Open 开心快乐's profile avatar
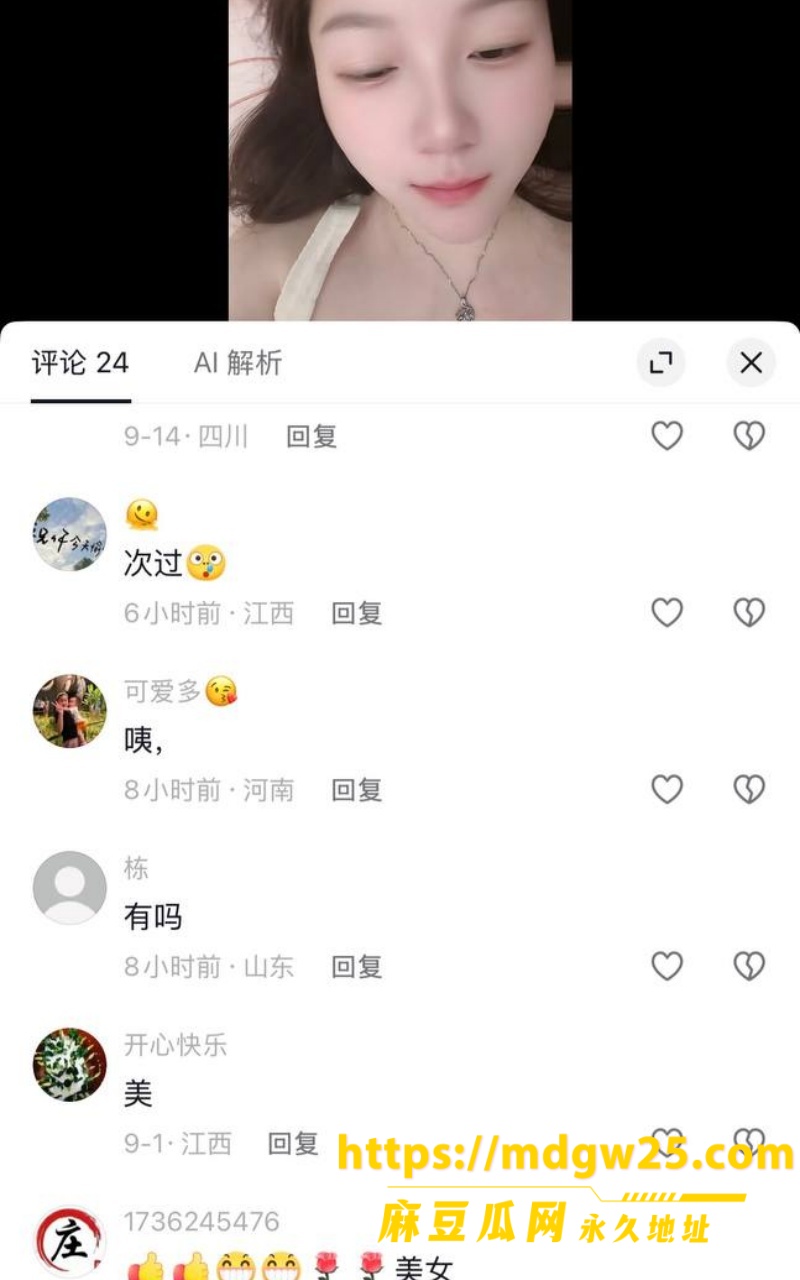This screenshot has width=800, height=1280. pyautogui.click(x=70, y=1065)
